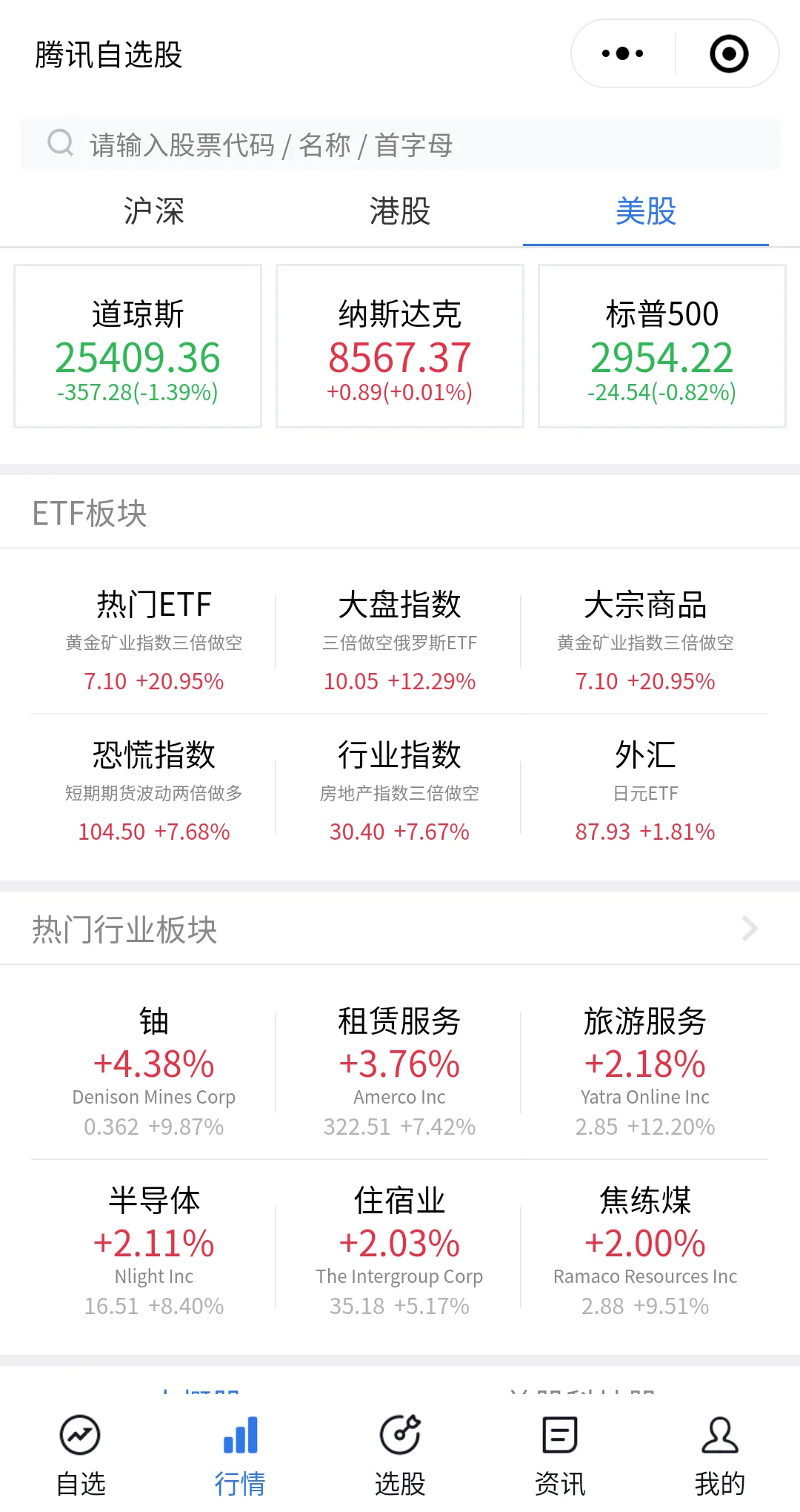Open the 铀 industry sector
The image size is (800, 1512).
154,1070
